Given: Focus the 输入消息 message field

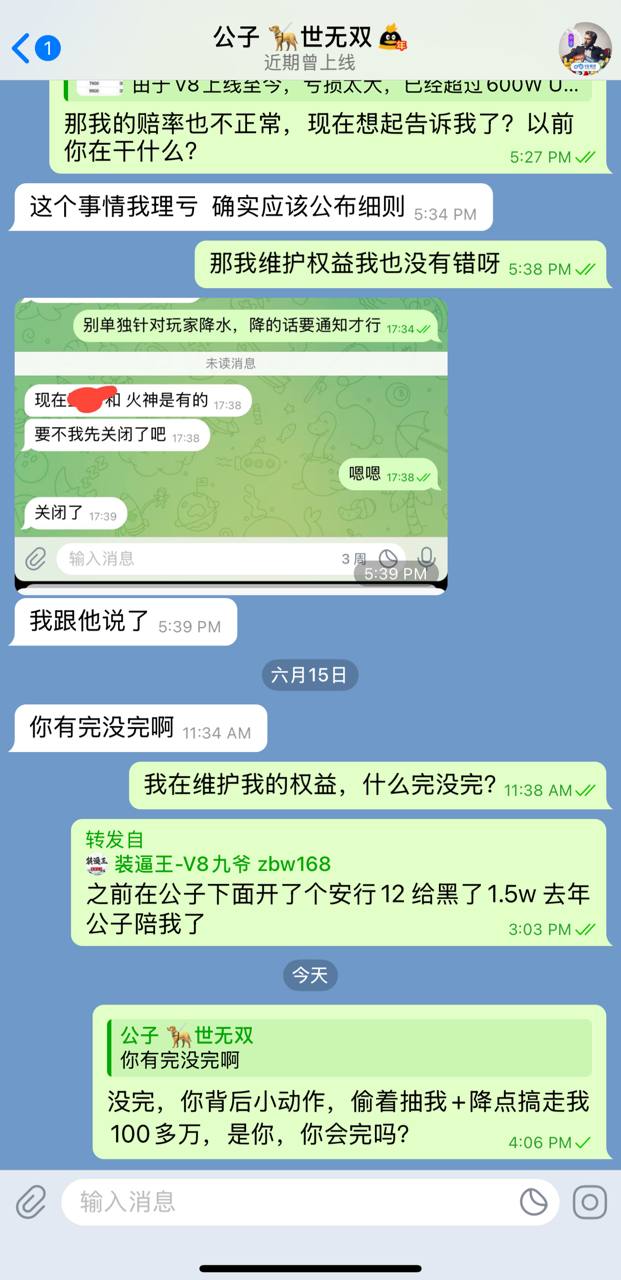Looking at the screenshot, I should [290, 1201].
